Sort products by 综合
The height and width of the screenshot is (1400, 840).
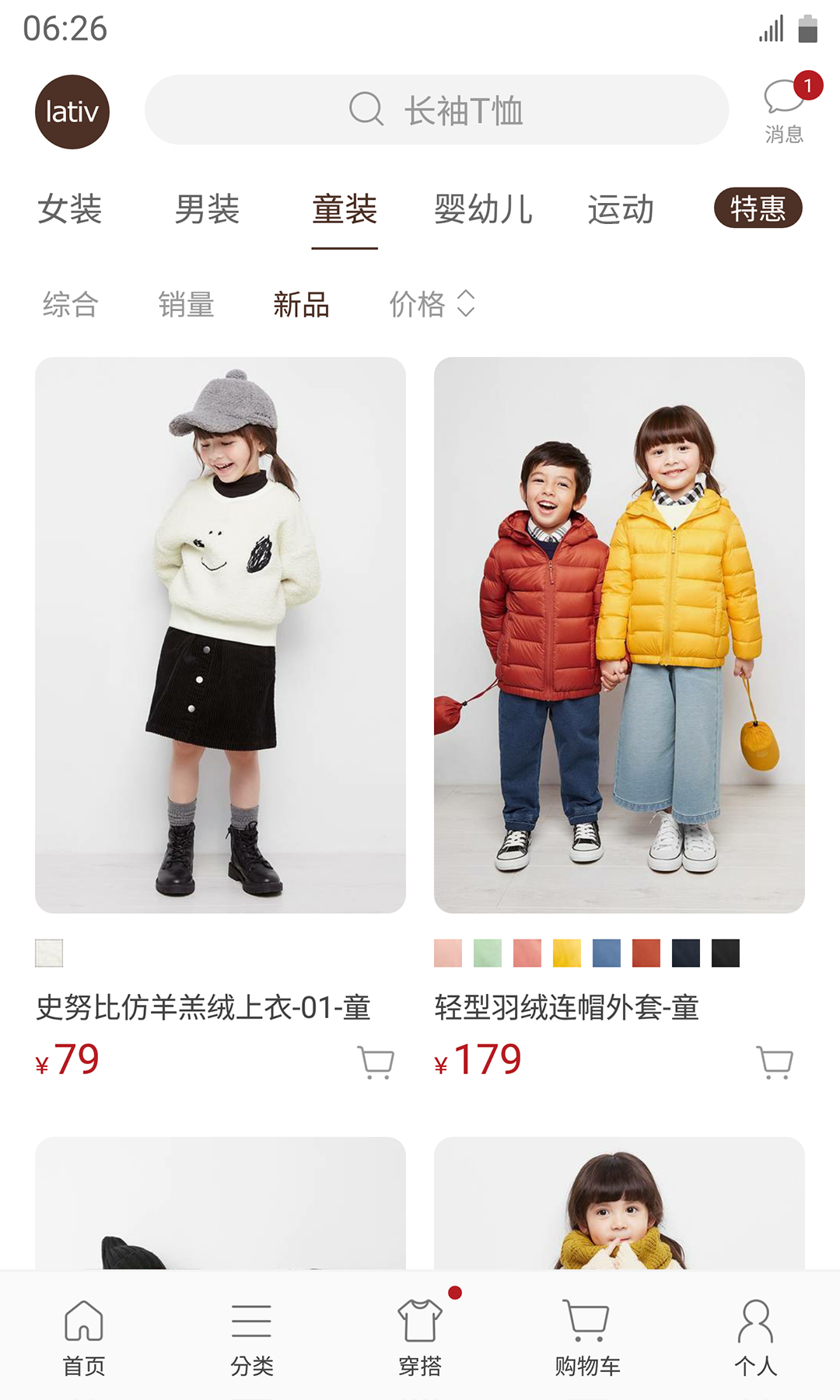point(71,304)
